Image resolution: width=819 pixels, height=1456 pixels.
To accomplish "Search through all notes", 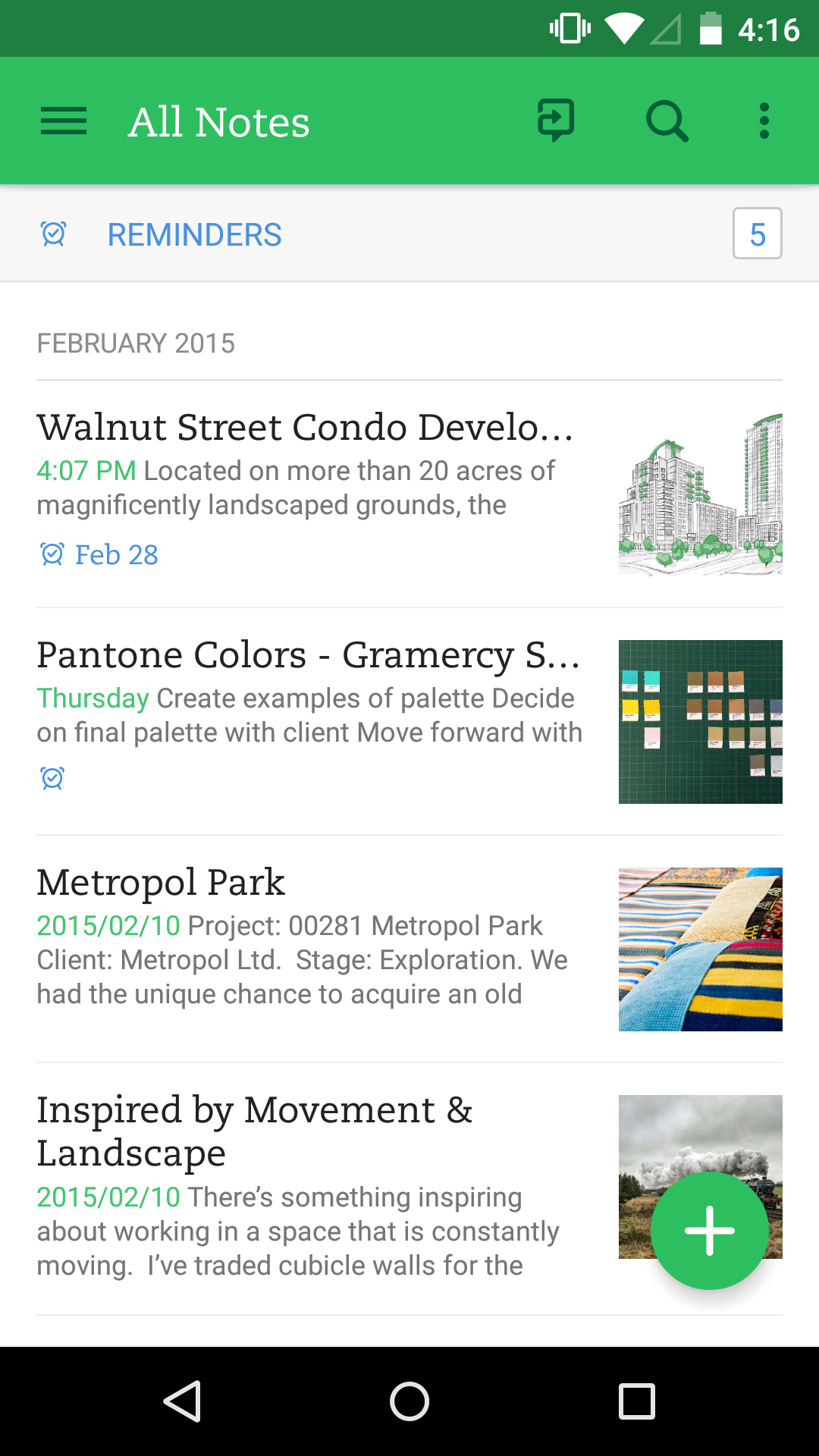I will (x=667, y=121).
